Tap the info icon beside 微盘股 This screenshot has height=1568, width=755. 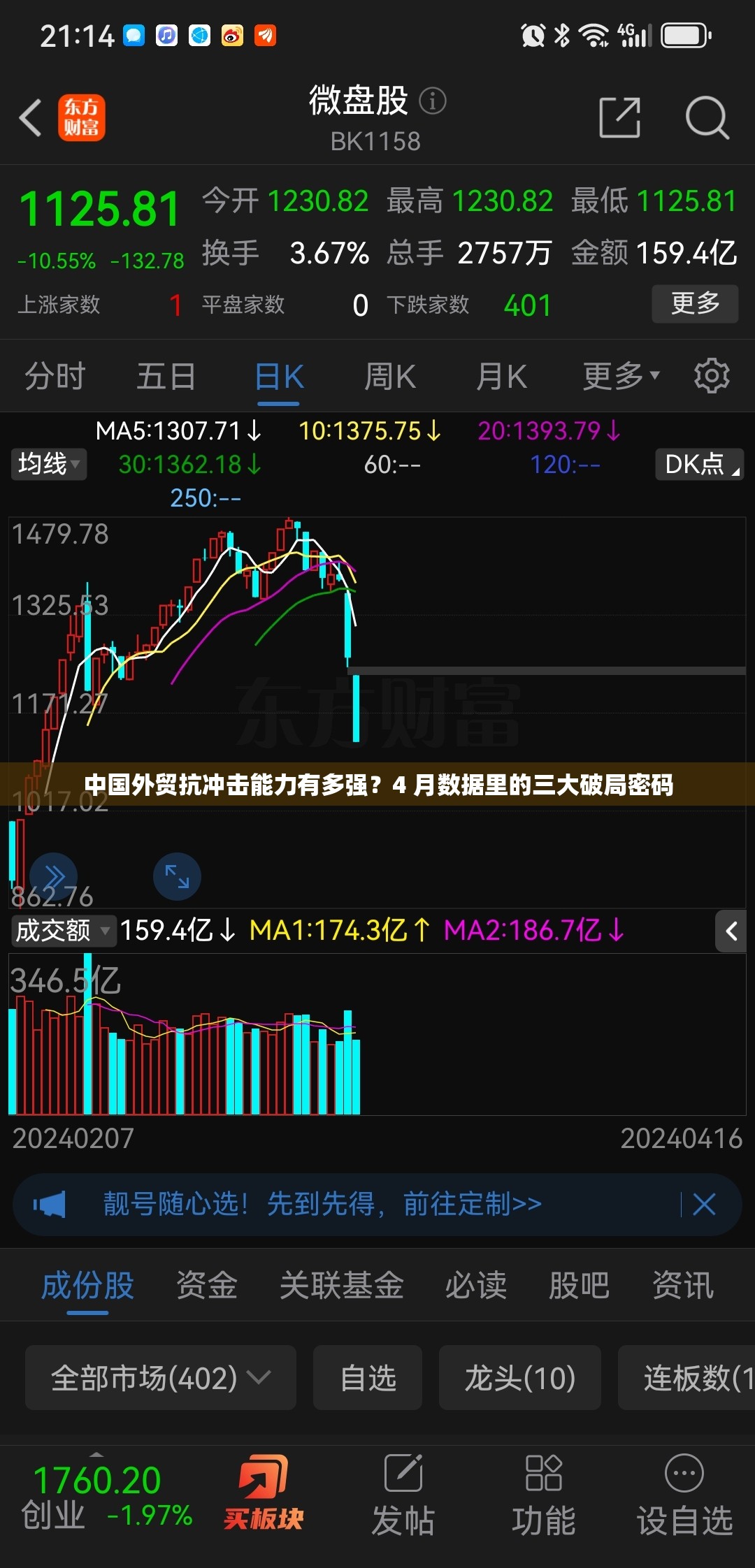tap(433, 101)
